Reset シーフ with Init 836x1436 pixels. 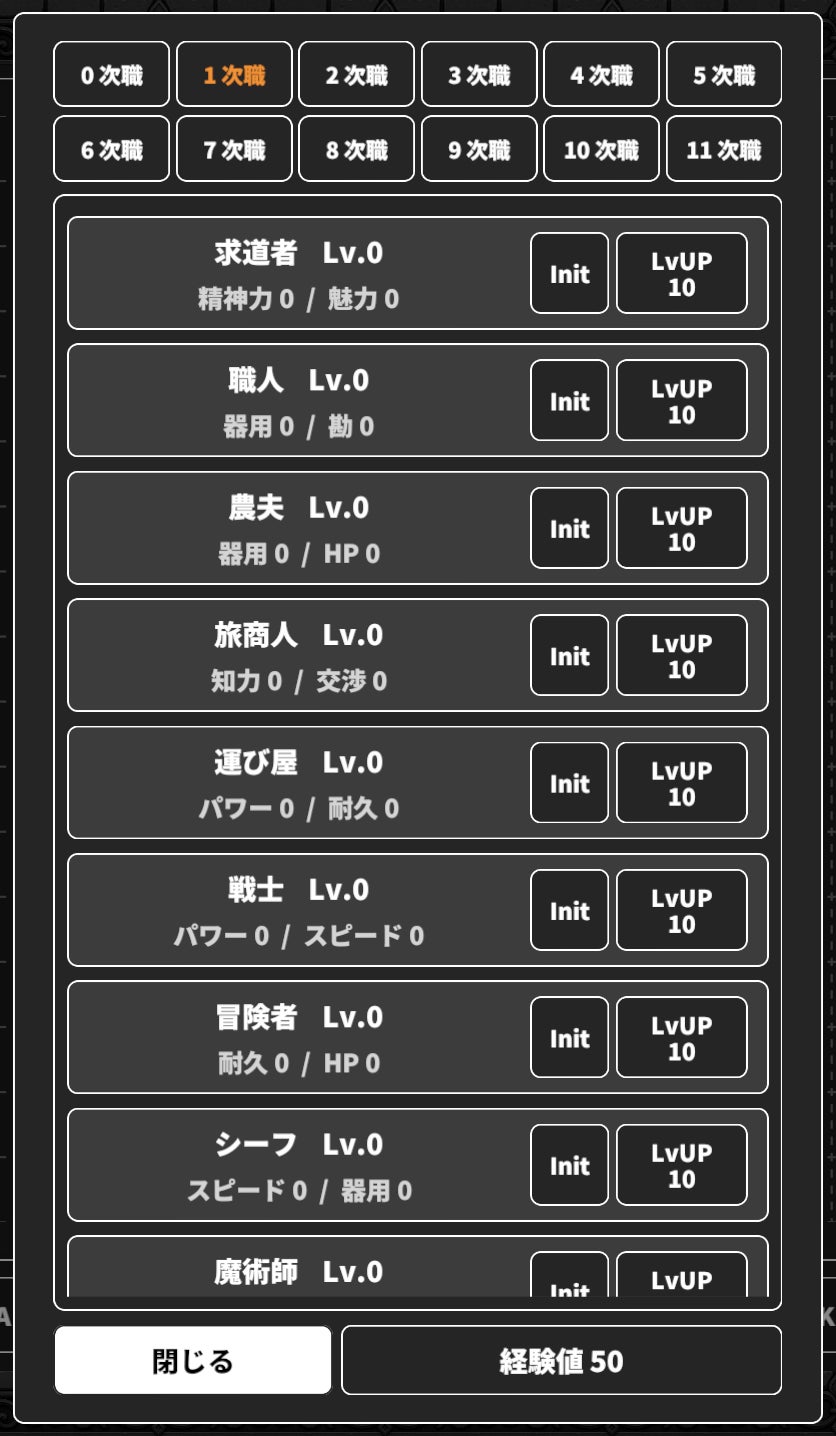(x=569, y=1164)
